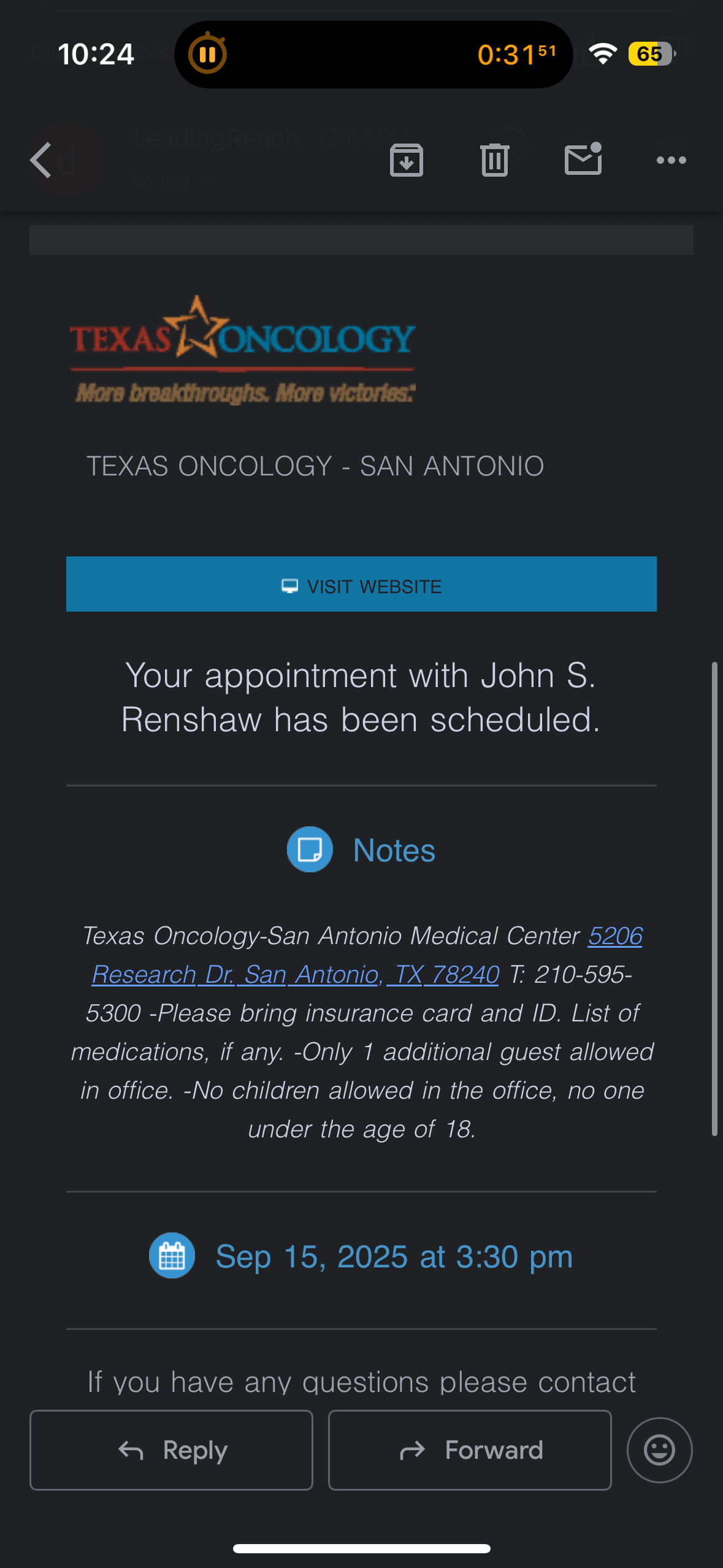This screenshot has width=723, height=1568.
Task: Archive this email
Action: click(407, 161)
